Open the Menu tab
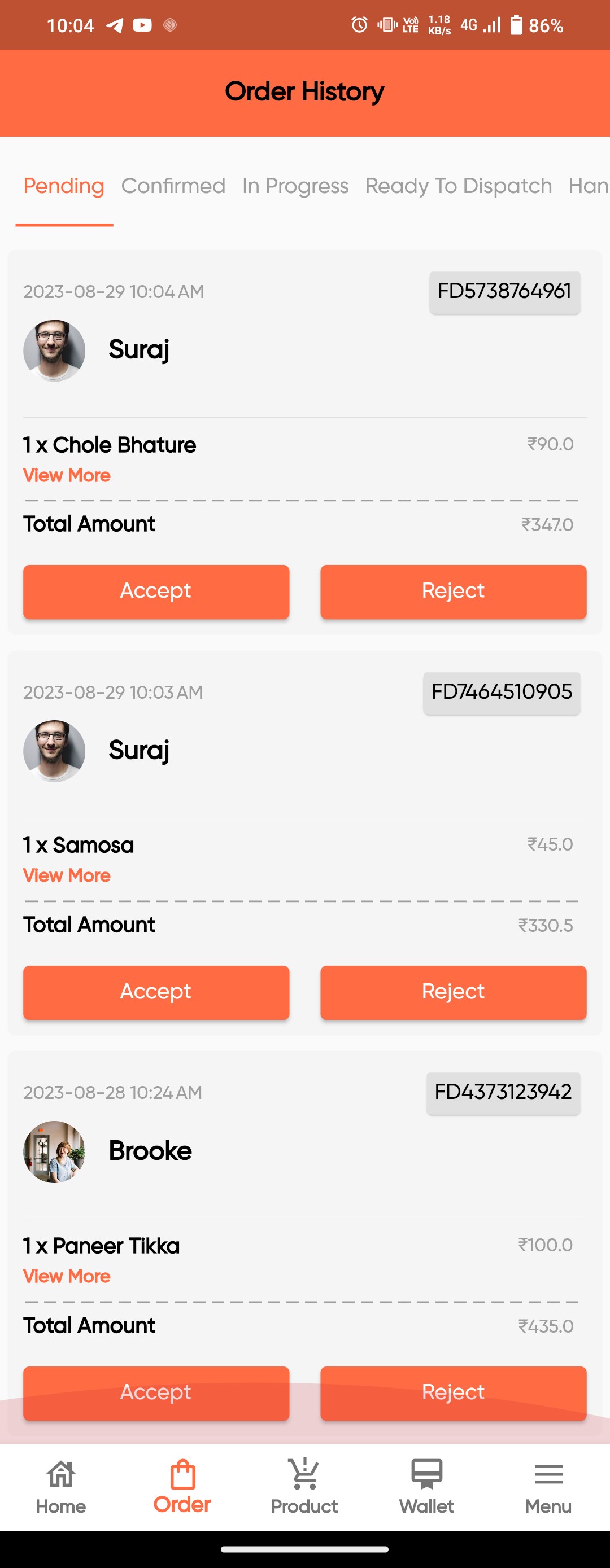The image size is (610, 1568). click(x=548, y=1487)
